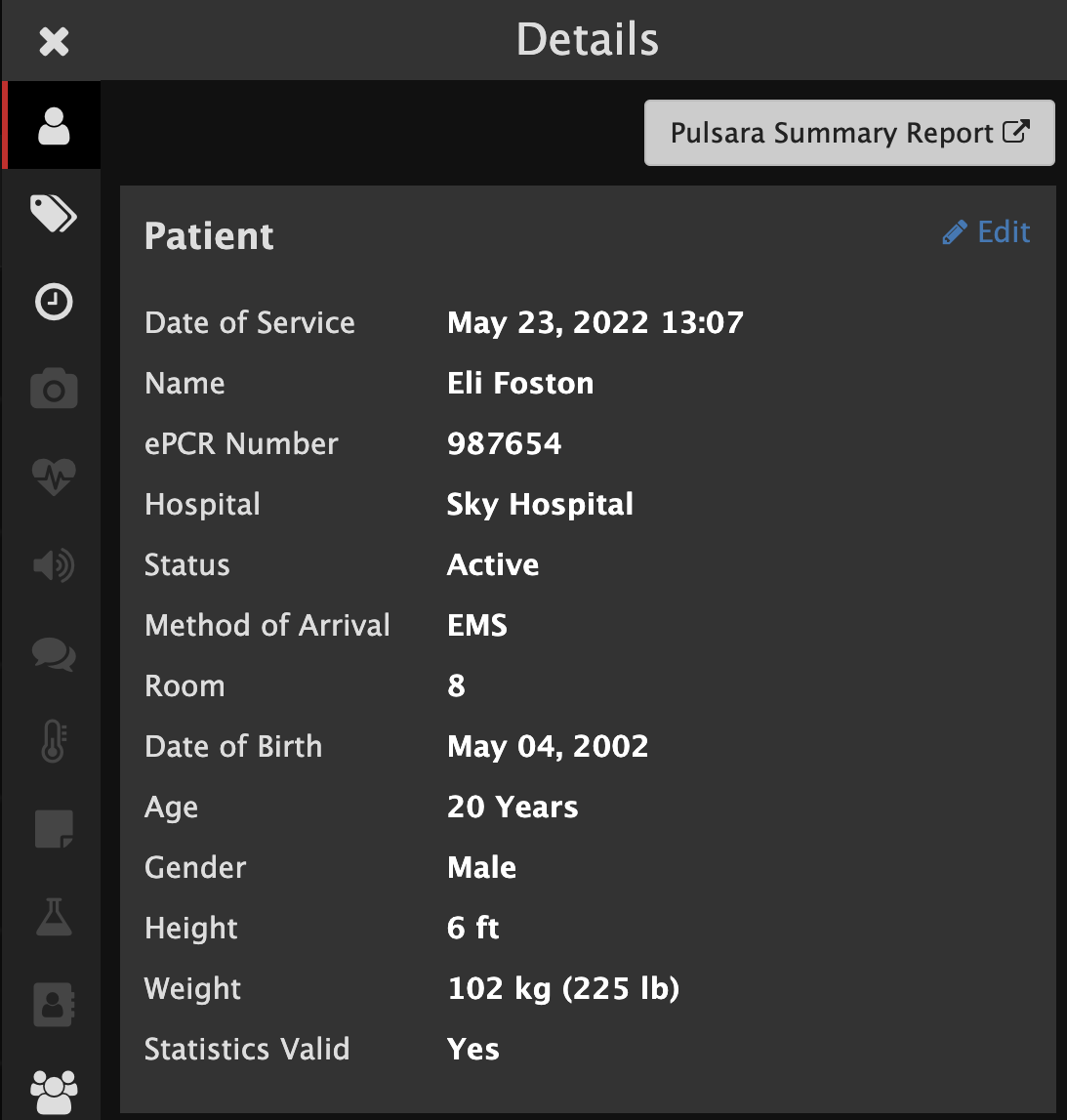Open the contact book section
The width and height of the screenshot is (1067, 1120).
(x=54, y=1005)
